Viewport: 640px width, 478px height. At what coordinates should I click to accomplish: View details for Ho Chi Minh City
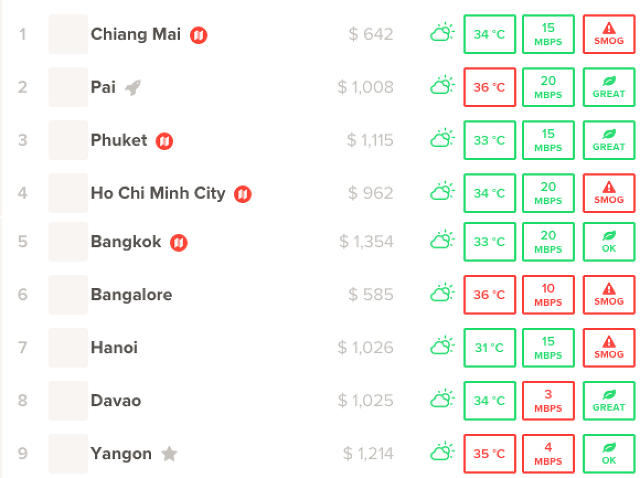(x=158, y=194)
